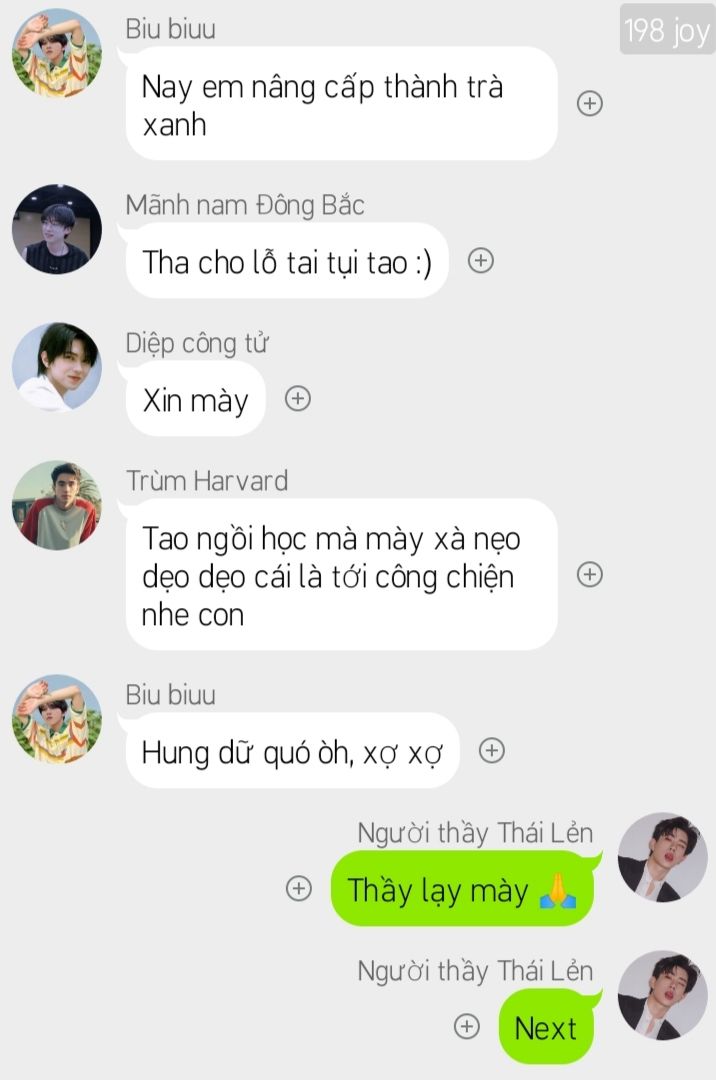Tap plus icon beside "Thầy lạy mày" message
The height and width of the screenshot is (1080, 716).
299,888
